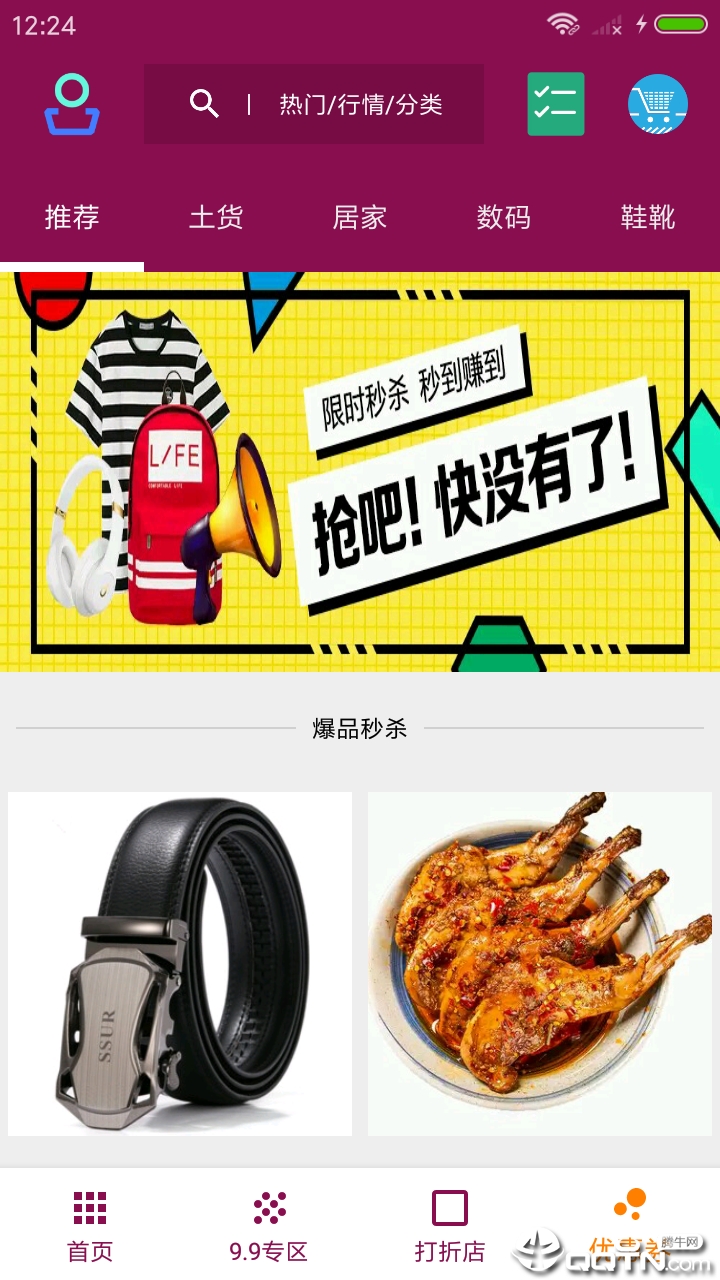Open the 限时秒杀 flash sale banner

360,472
